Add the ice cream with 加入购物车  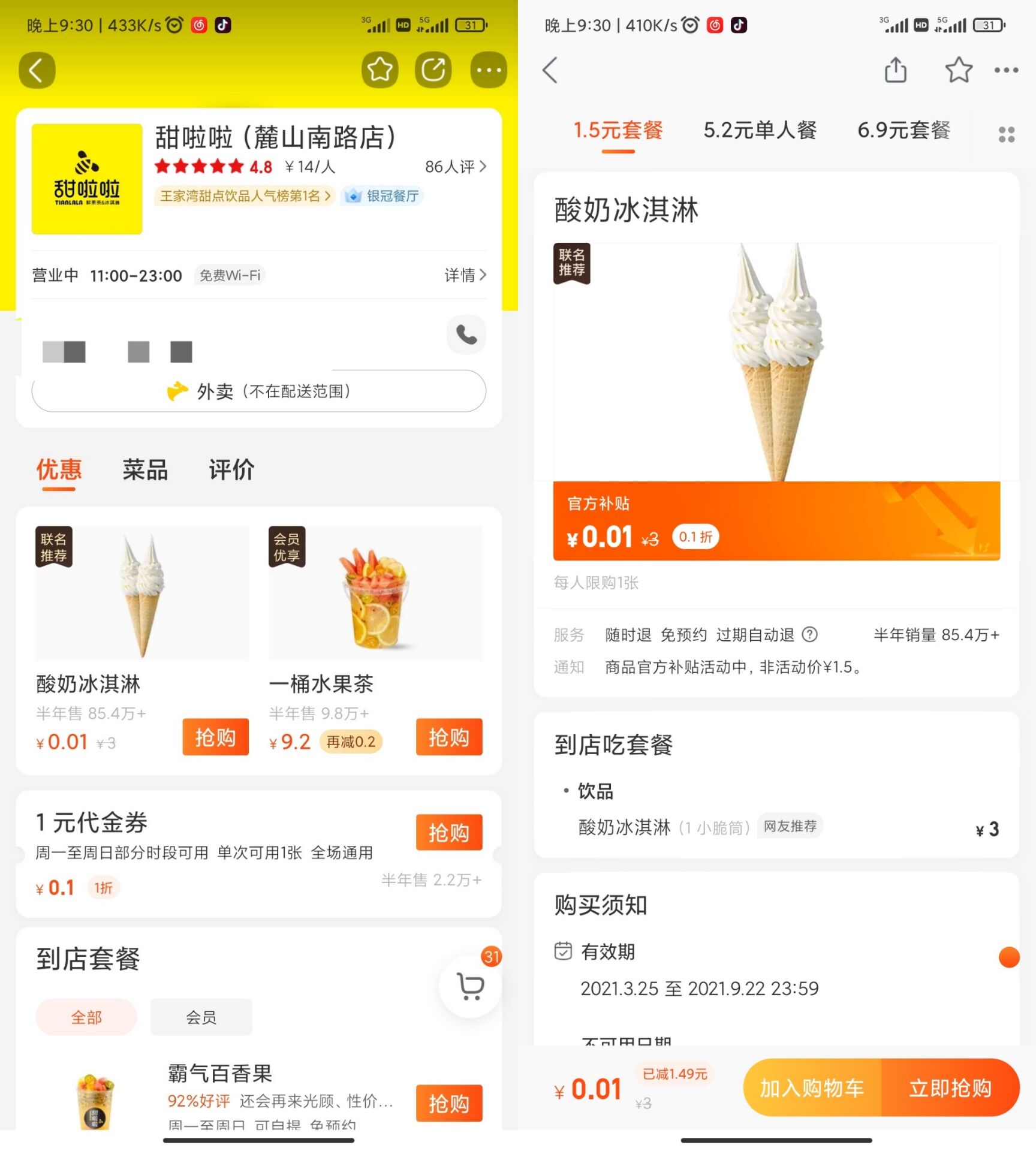pyautogui.click(x=812, y=1087)
